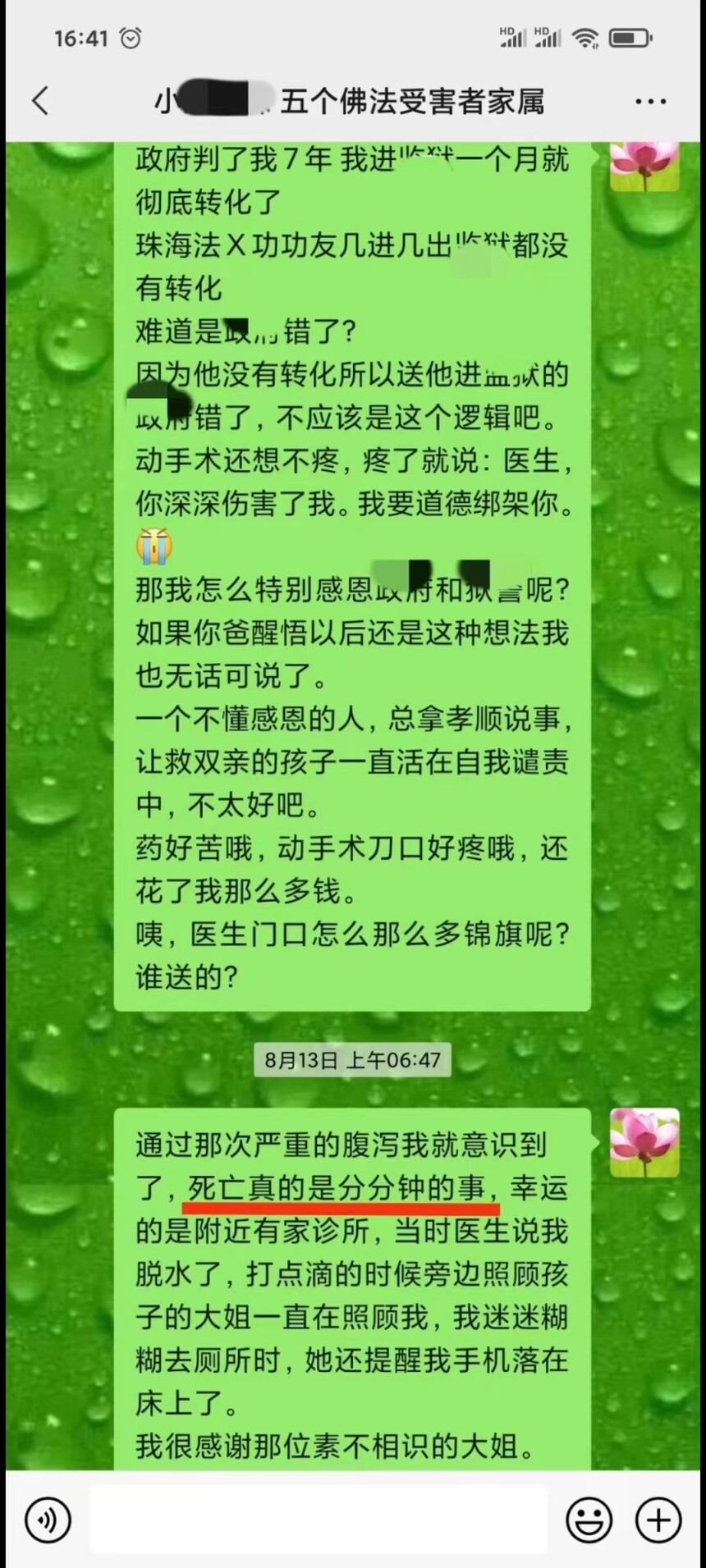This screenshot has height=1568, width=706.
Task: Open sender's lotus avatar beside 腹泻 message
Action: [x=644, y=1142]
